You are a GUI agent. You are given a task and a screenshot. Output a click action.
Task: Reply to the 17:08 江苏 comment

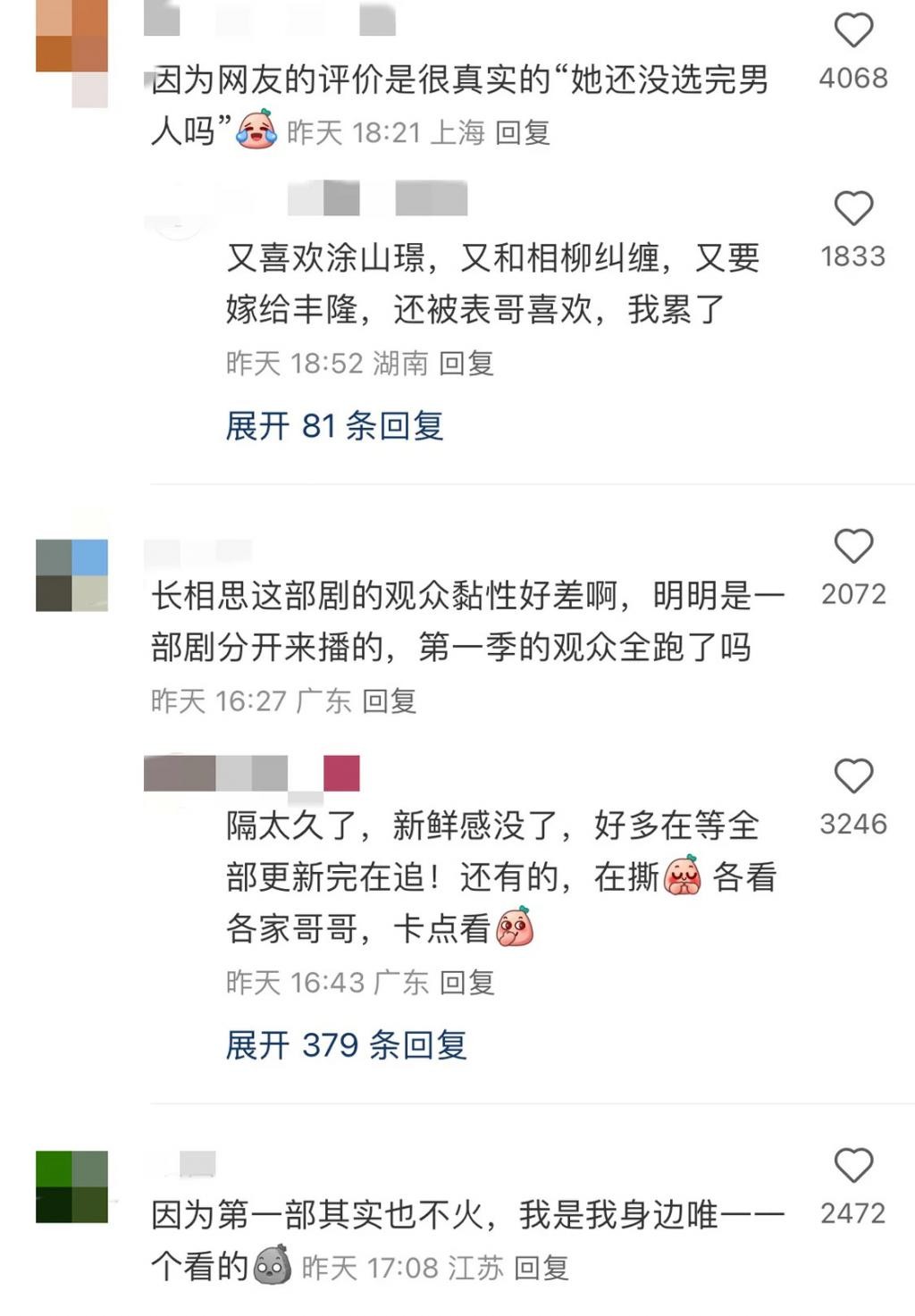point(541,1268)
